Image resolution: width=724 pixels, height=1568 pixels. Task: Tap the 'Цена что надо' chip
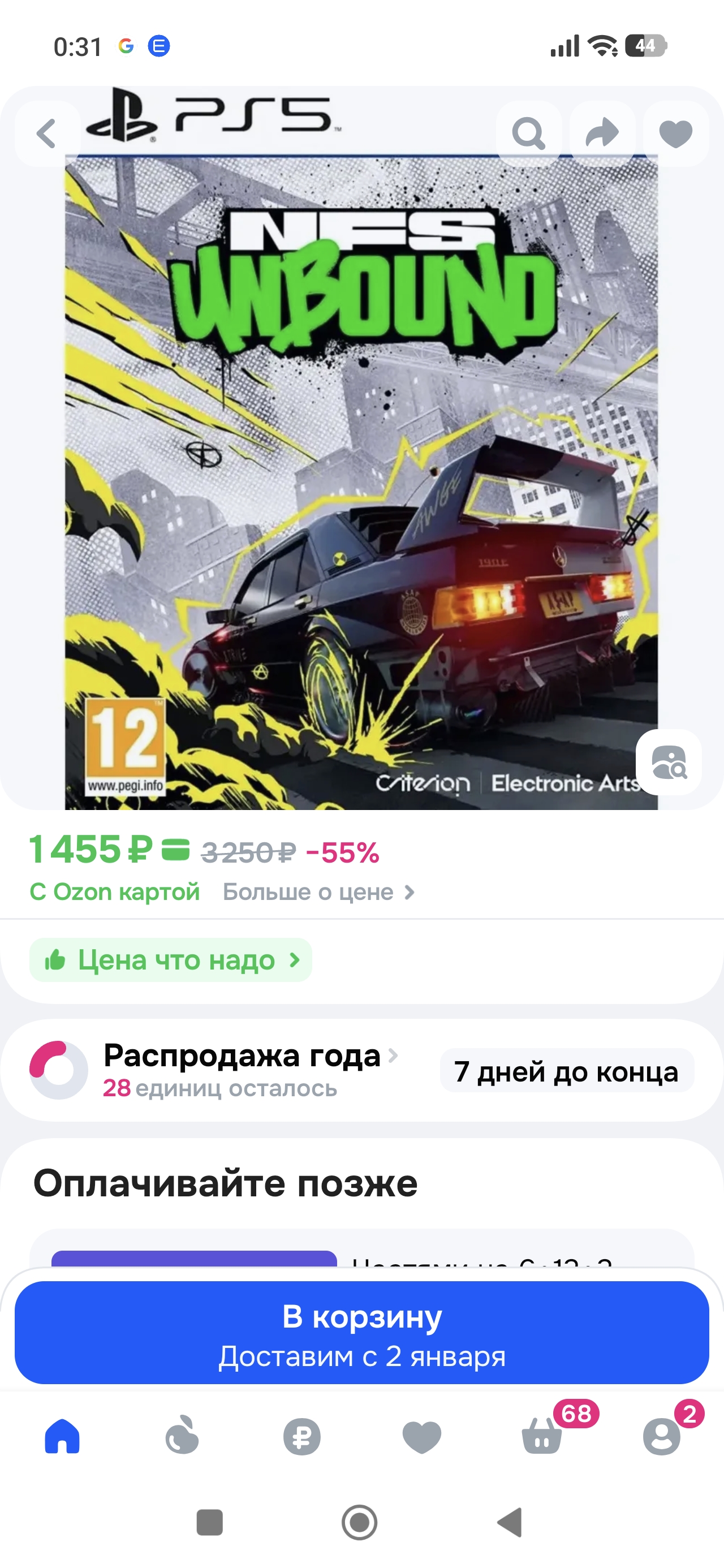(x=170, y=960)
